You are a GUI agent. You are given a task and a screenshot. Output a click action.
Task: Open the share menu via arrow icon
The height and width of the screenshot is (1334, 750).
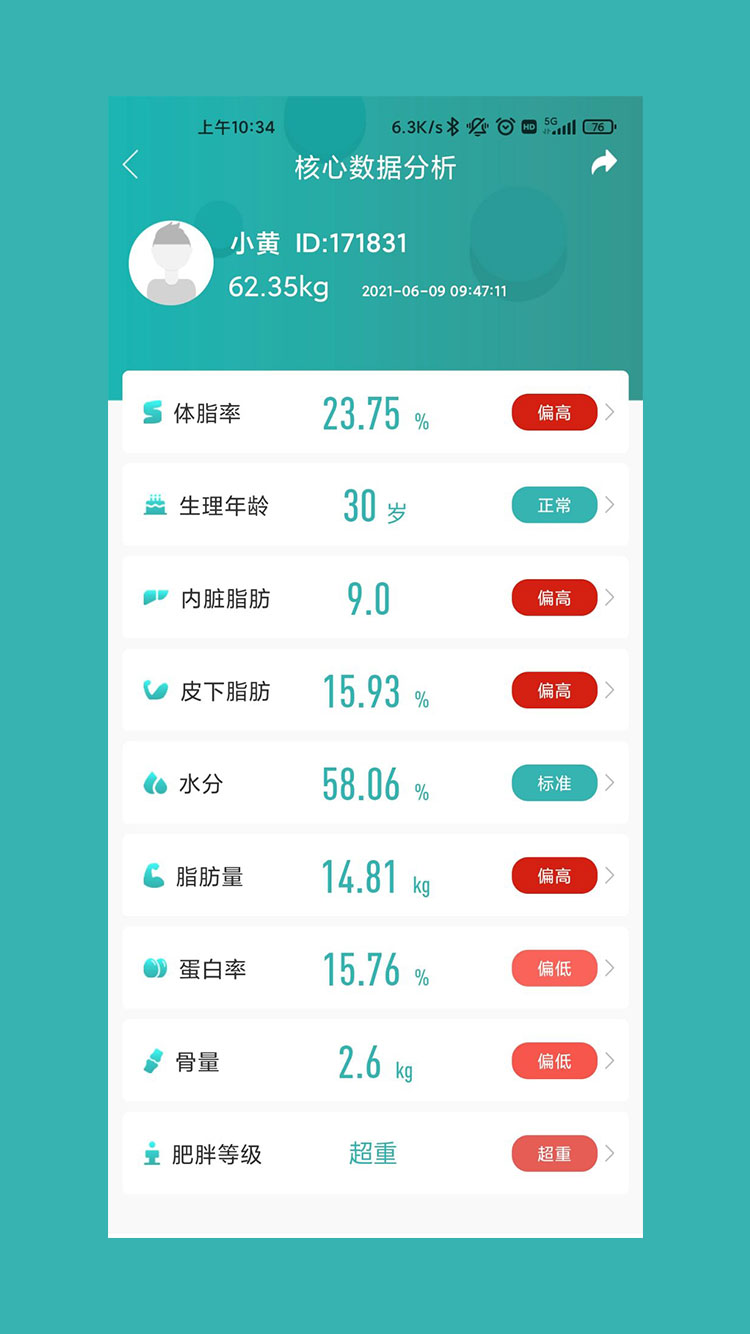605,161
